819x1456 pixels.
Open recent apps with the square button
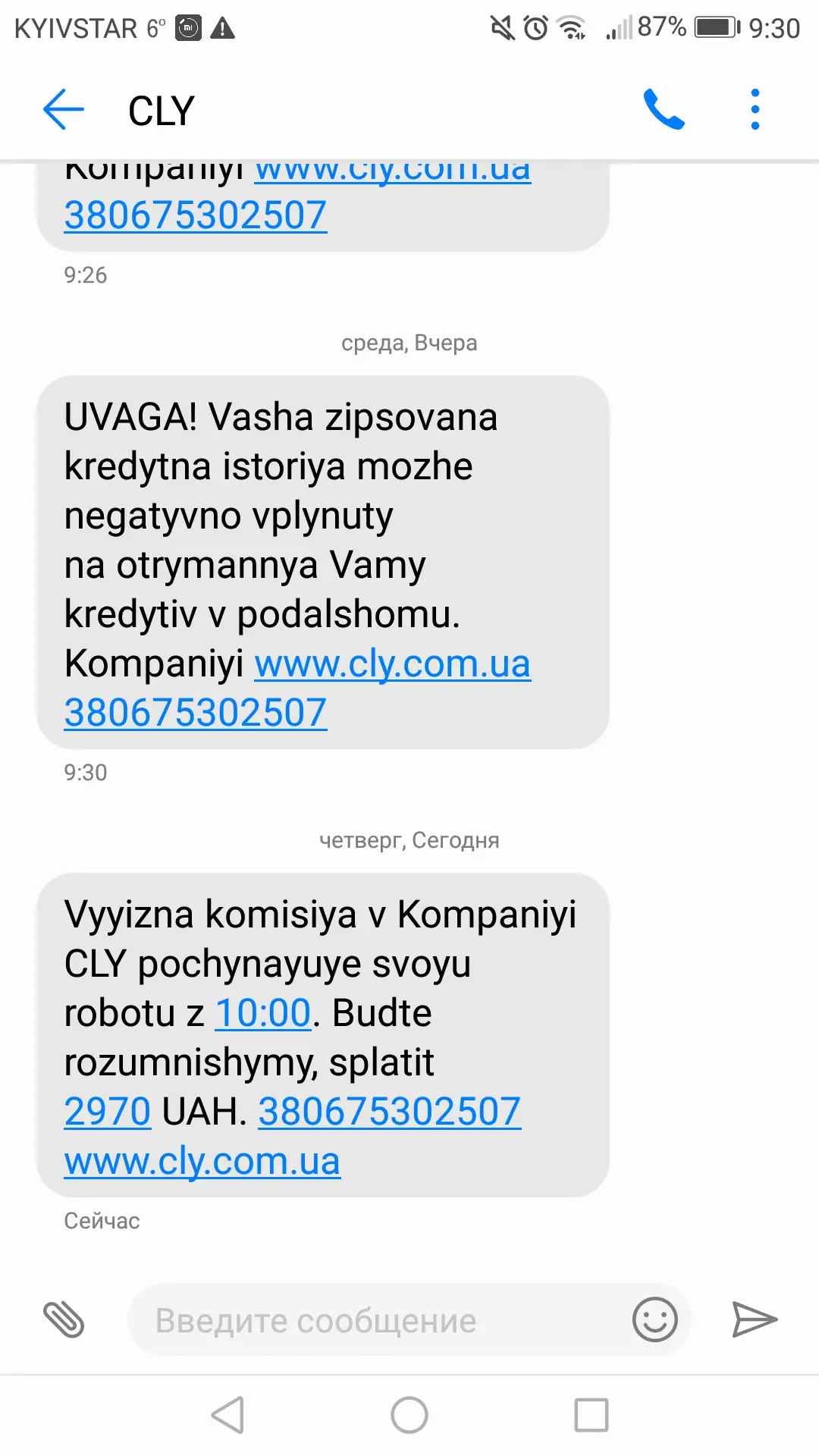point(591,1415)
